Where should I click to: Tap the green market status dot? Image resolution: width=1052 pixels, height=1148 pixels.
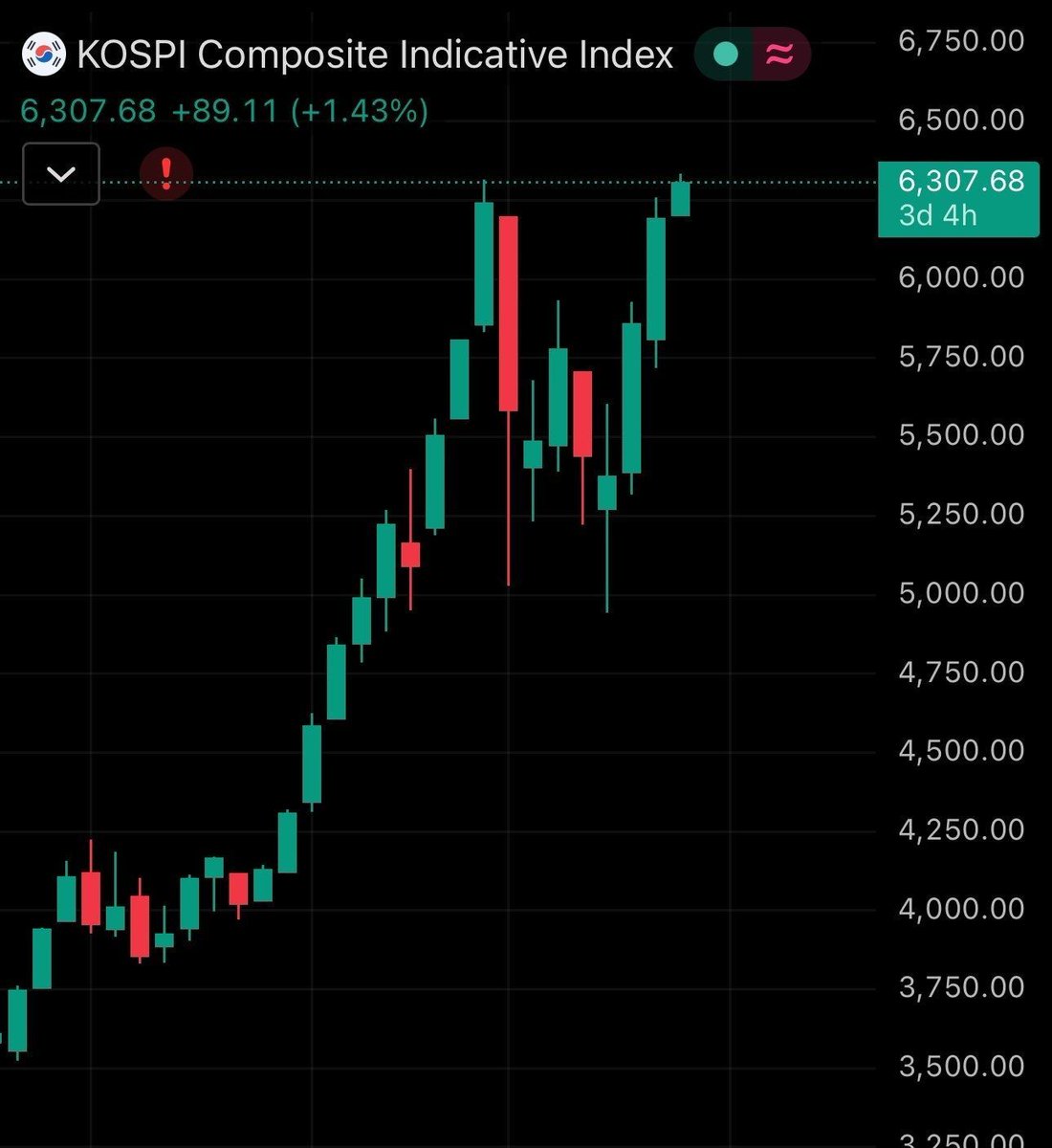point(726,55)
